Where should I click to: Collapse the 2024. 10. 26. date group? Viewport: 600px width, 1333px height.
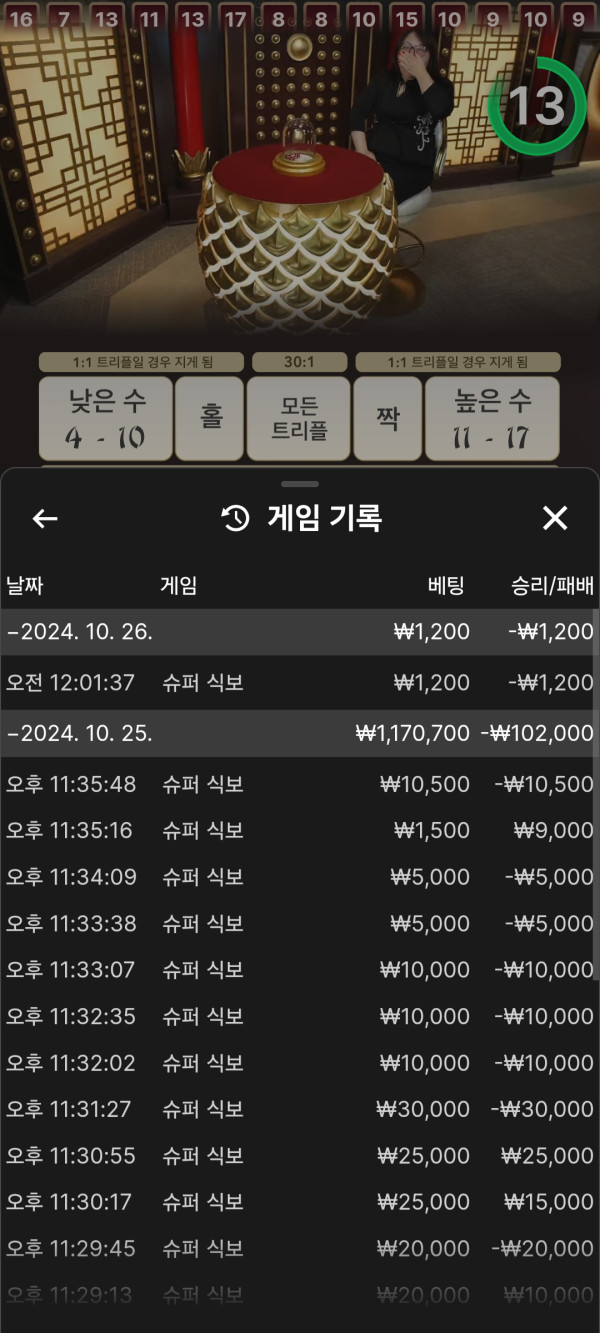(x=80, y=632)
